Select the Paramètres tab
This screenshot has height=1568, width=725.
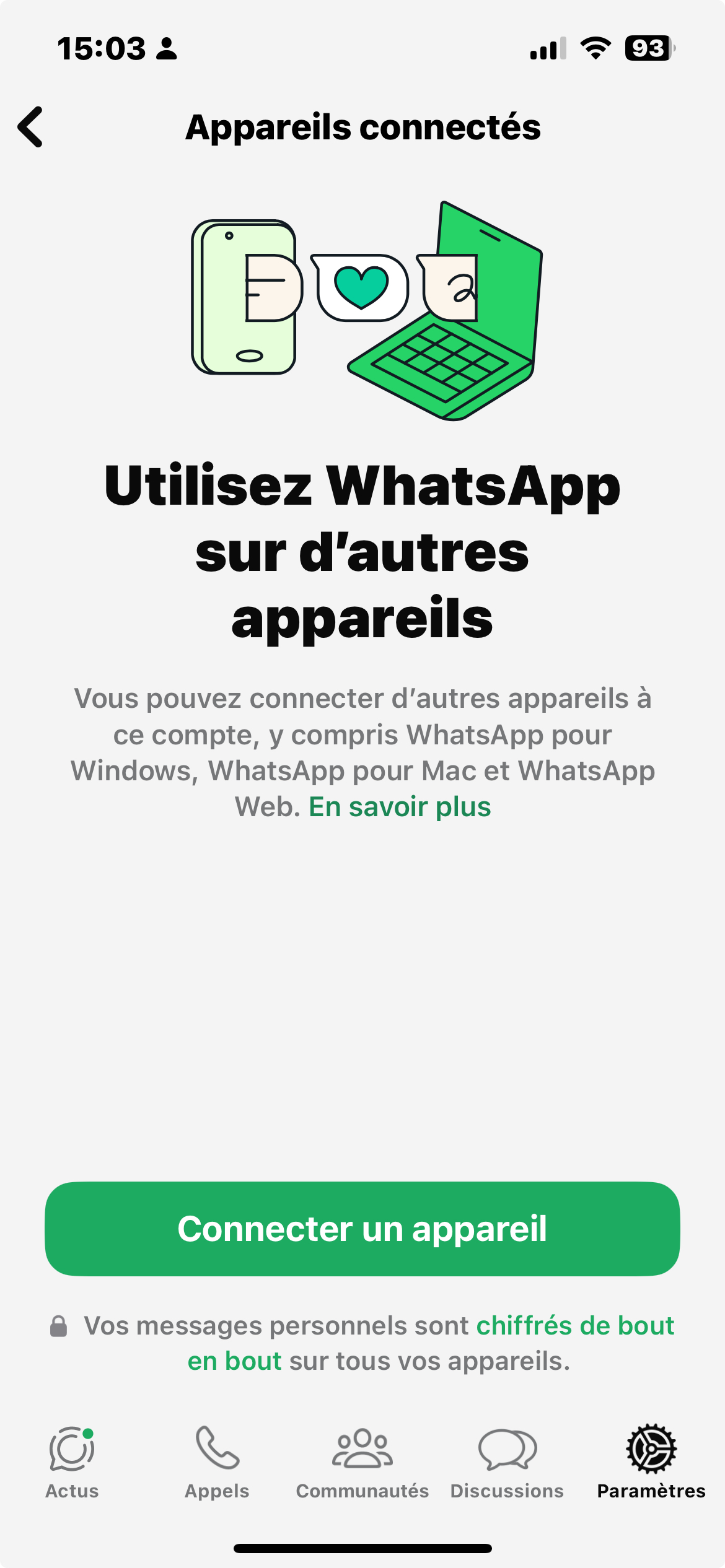click(651, 1462)
